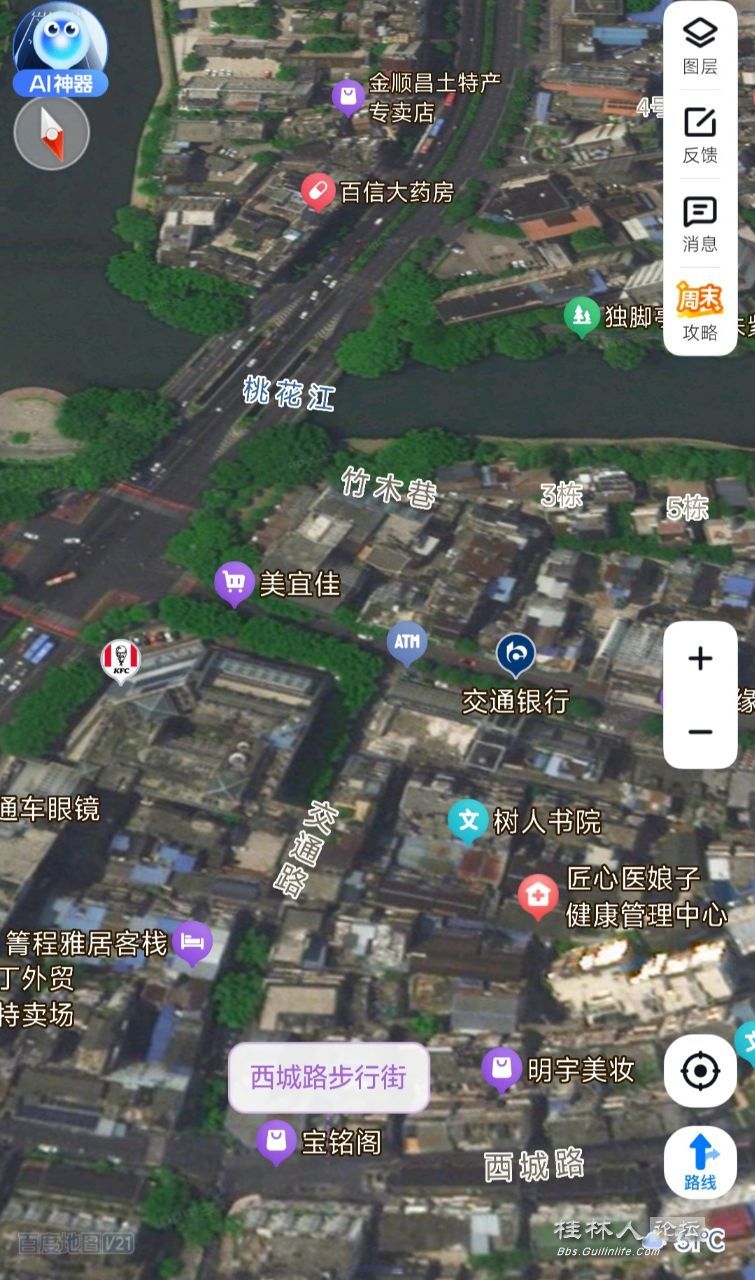The width and height of the screenshot is (755, 1280).
Task: Select the 西城路步行街 label
Action: (x=329, y=1077)
